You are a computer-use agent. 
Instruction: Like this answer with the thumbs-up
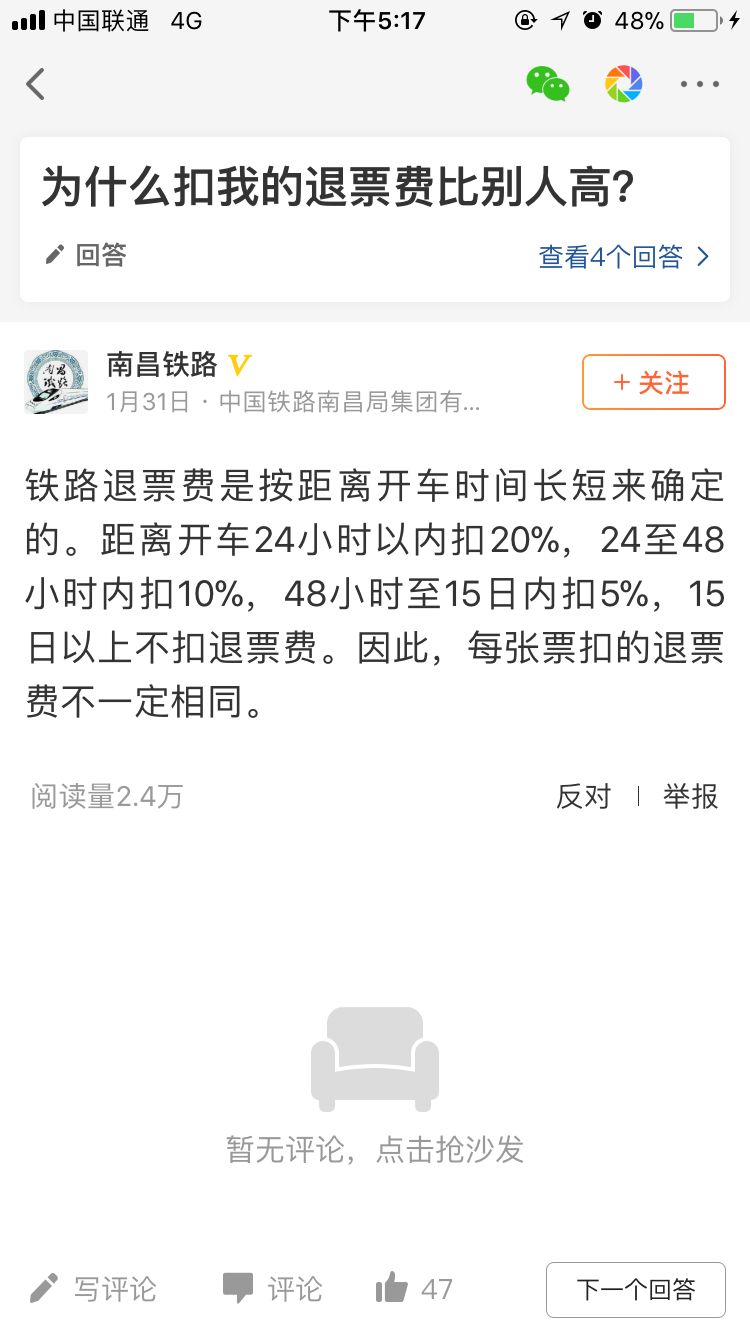point(414,1289)
